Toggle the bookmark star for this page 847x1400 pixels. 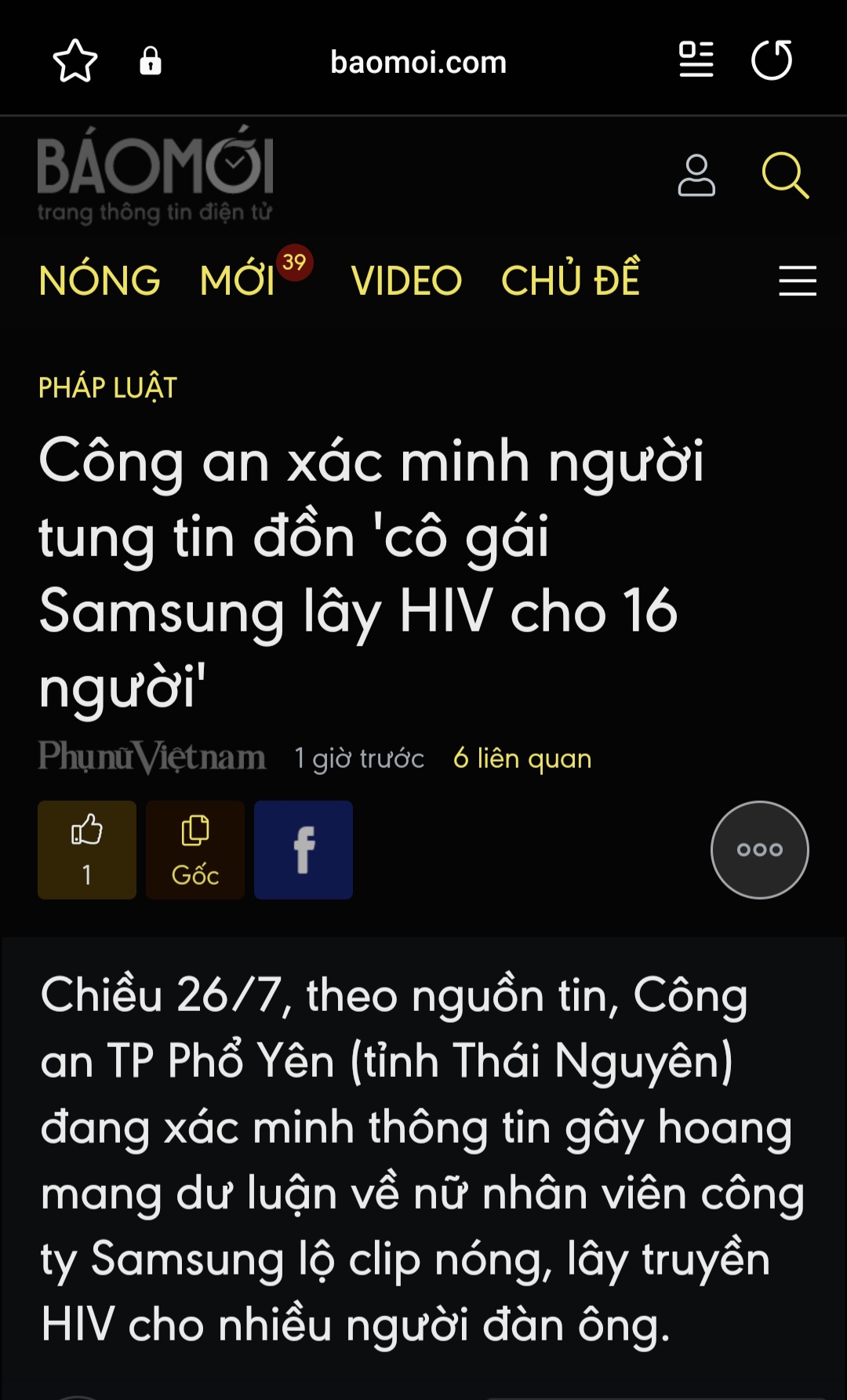75,61
